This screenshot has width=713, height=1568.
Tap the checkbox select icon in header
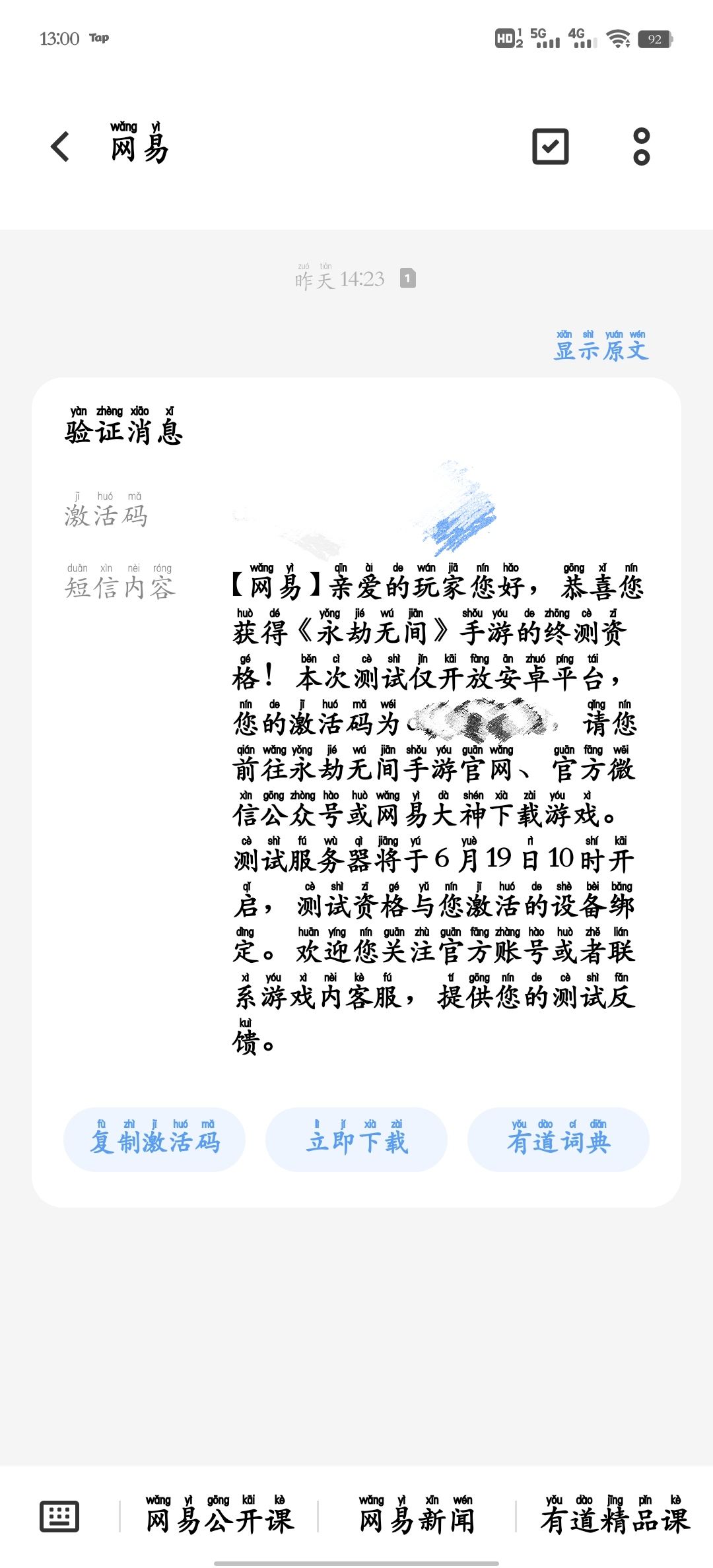(x=551, y=147)
